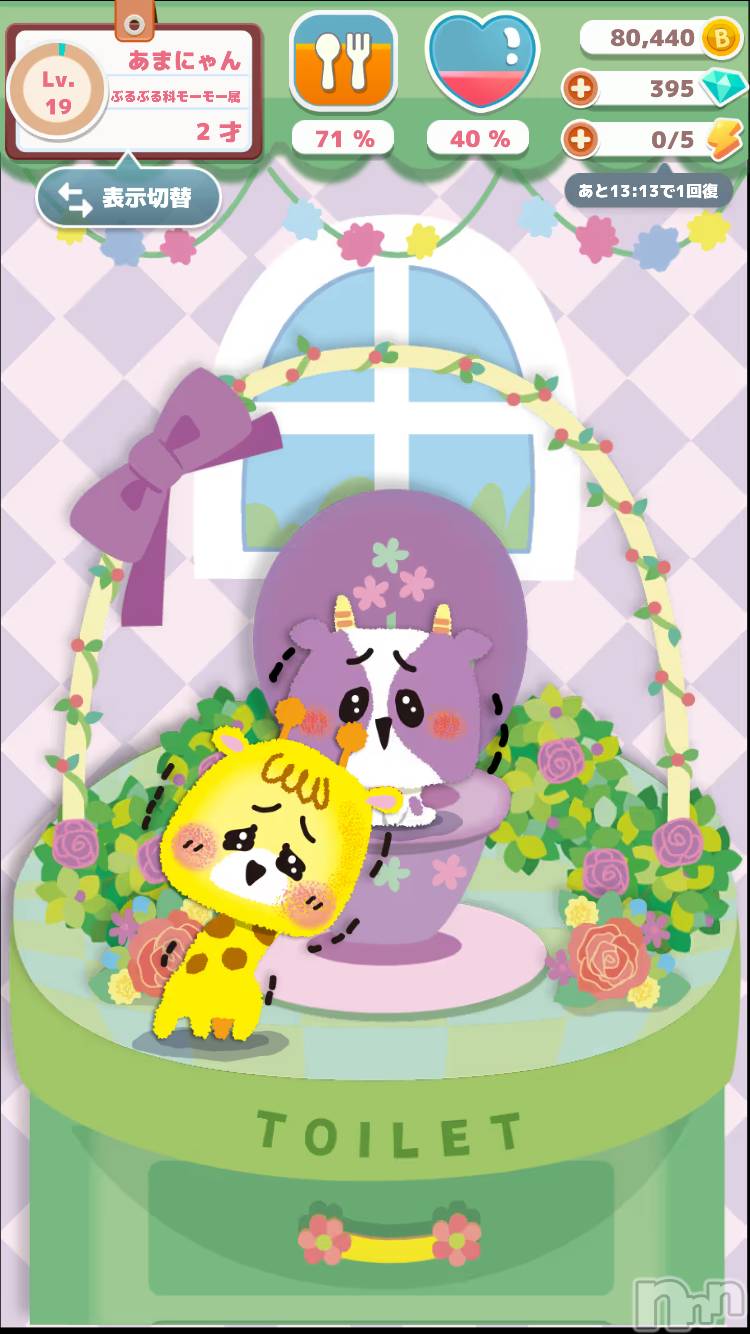Open the fork and spoon feeding button
Viewport: 750px width, 1334px height.
343,62
